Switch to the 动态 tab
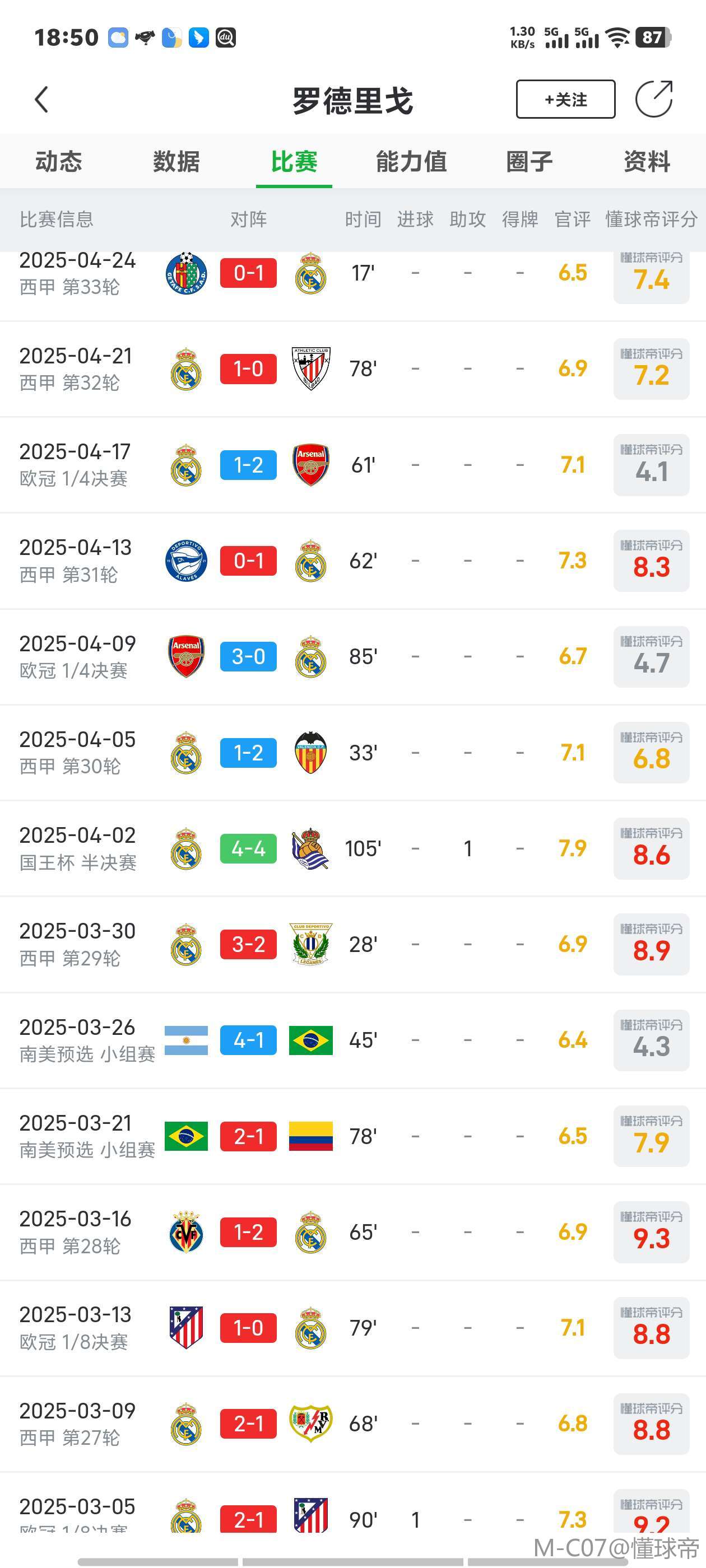706x1568 pixels. (58, 162)
